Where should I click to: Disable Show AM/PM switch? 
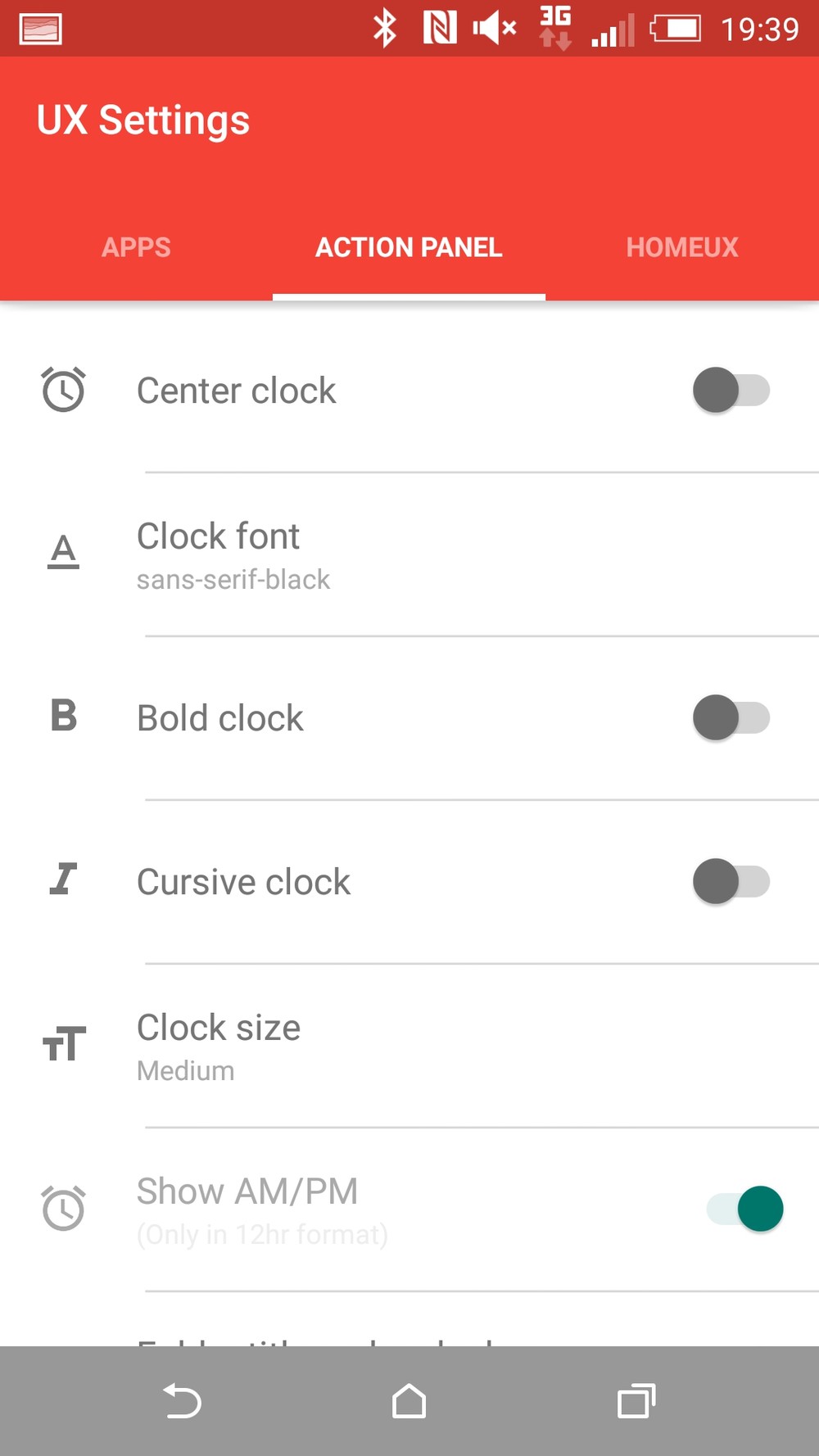(x=745, y=1209)
